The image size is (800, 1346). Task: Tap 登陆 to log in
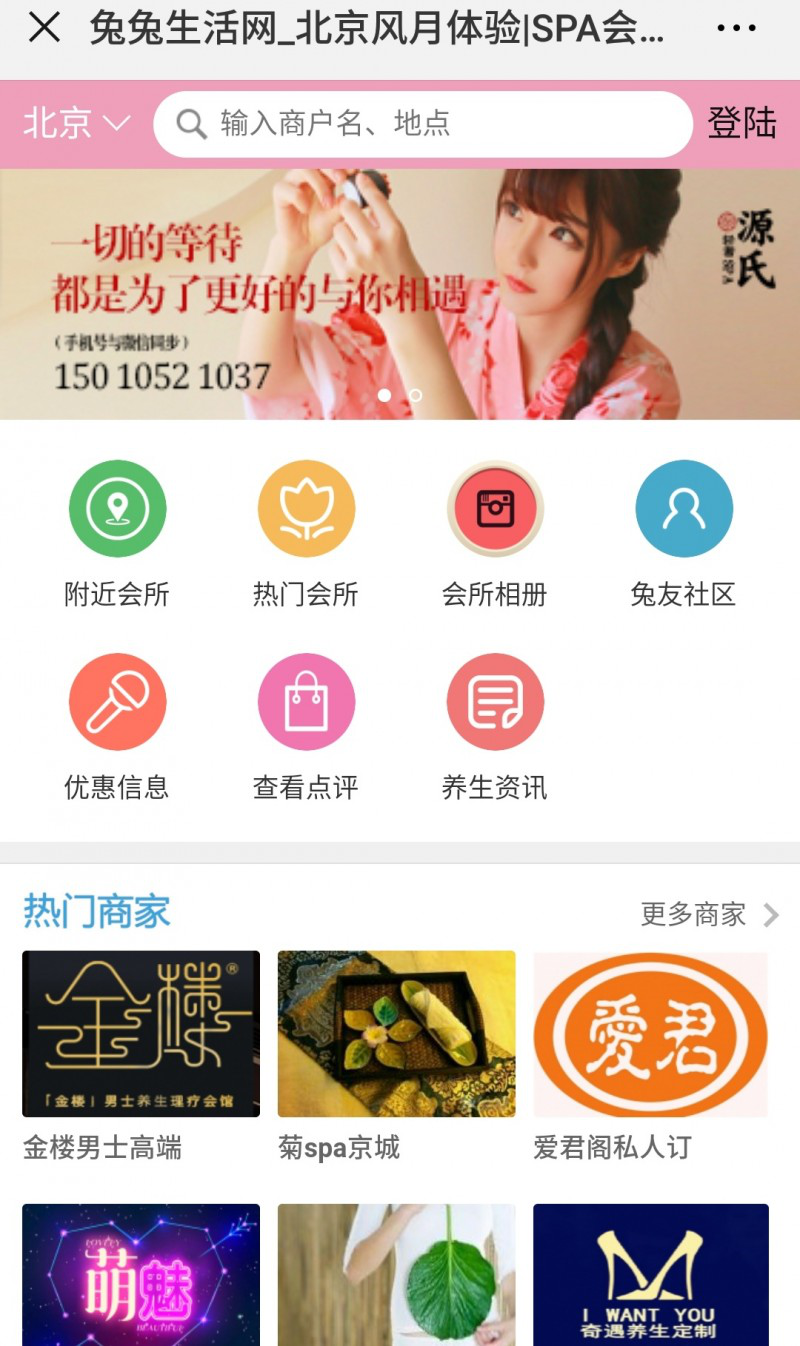742,123
